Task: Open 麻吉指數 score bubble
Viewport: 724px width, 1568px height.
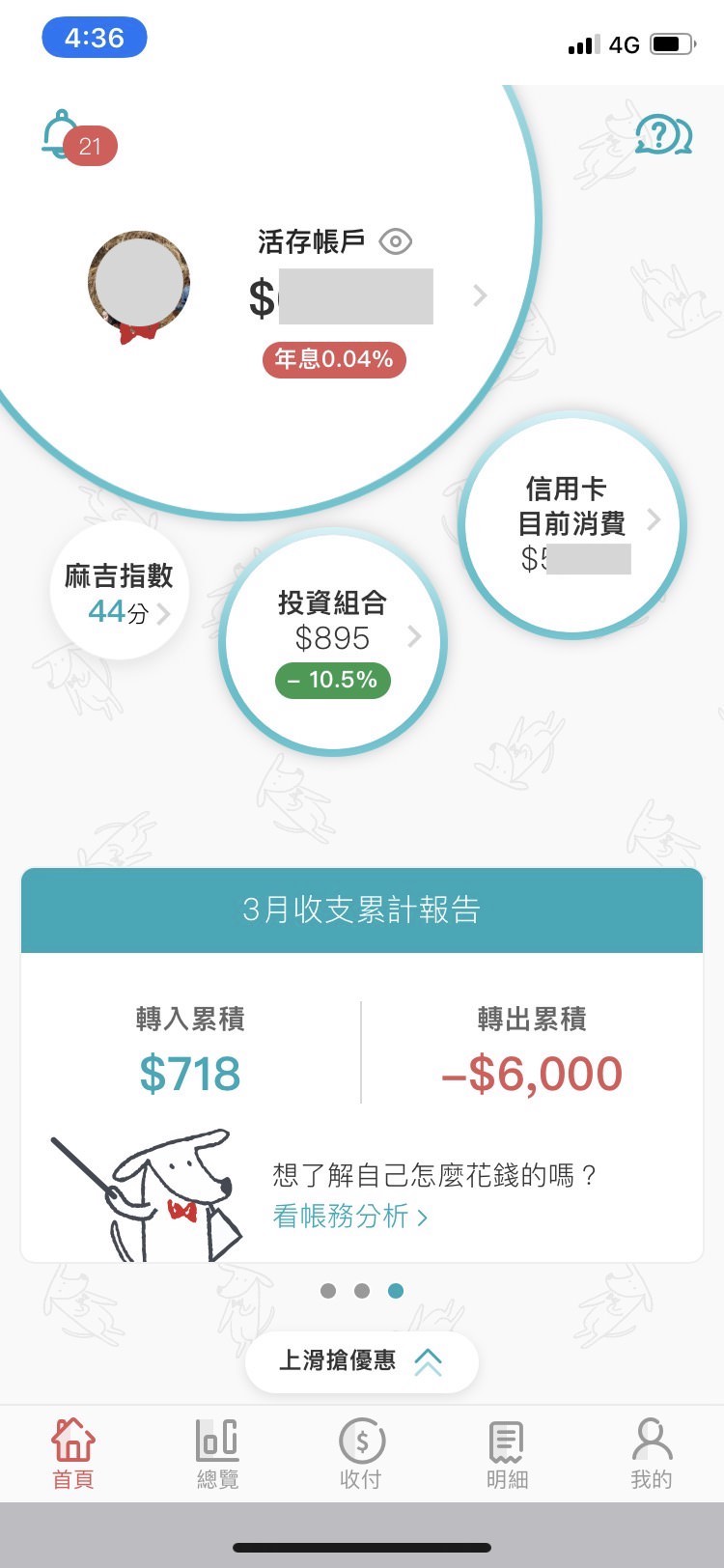Action: [x=119, y=592]
